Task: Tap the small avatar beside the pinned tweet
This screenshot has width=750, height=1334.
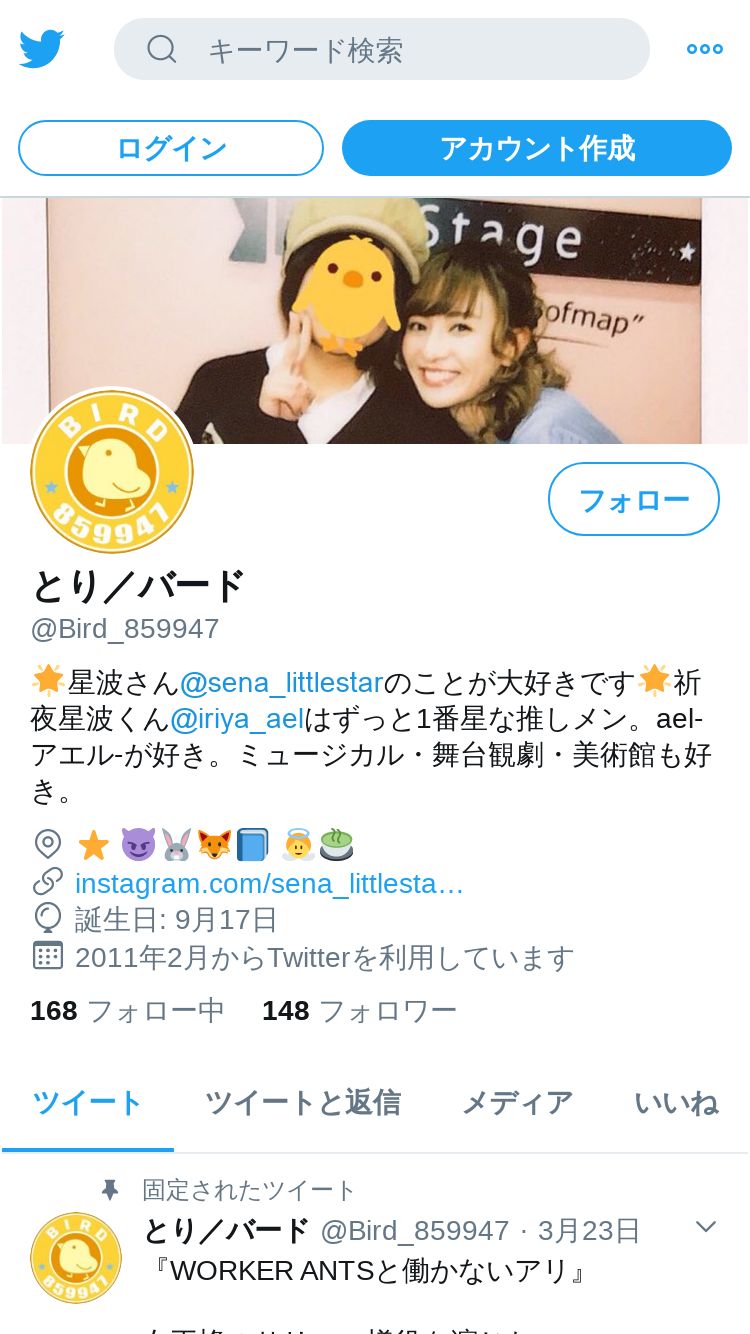Action: click(76, 1258)
